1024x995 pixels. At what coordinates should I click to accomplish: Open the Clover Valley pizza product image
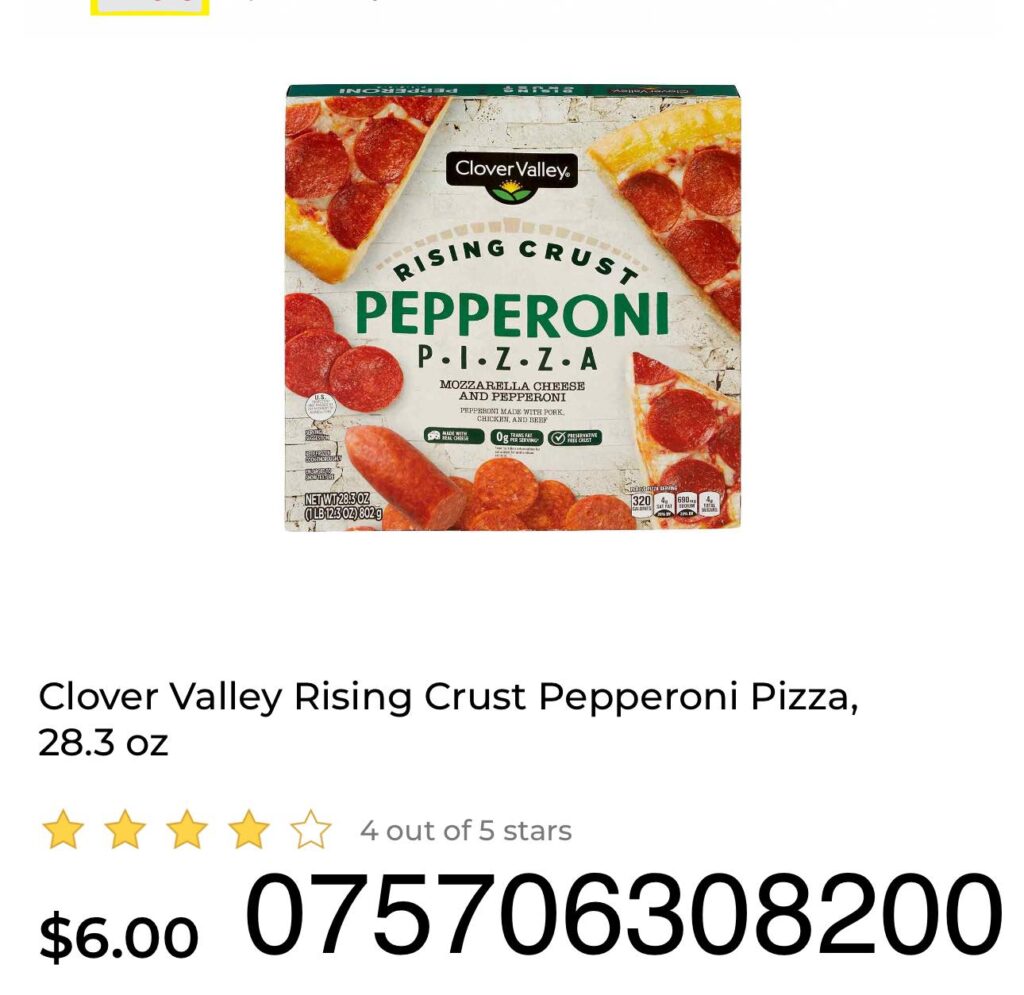(512, 307)
